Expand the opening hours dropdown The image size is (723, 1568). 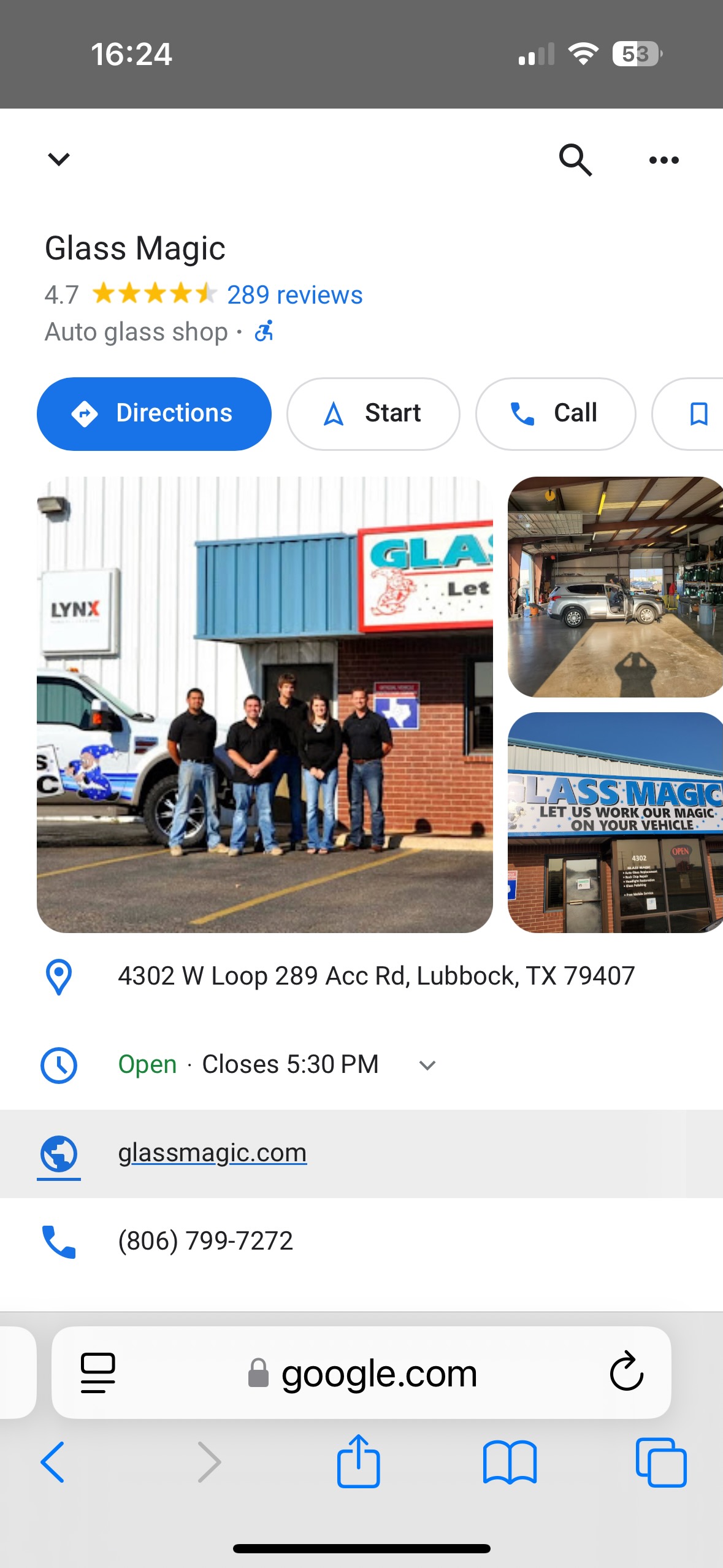pyautogui.click(x=427, y=1065)
